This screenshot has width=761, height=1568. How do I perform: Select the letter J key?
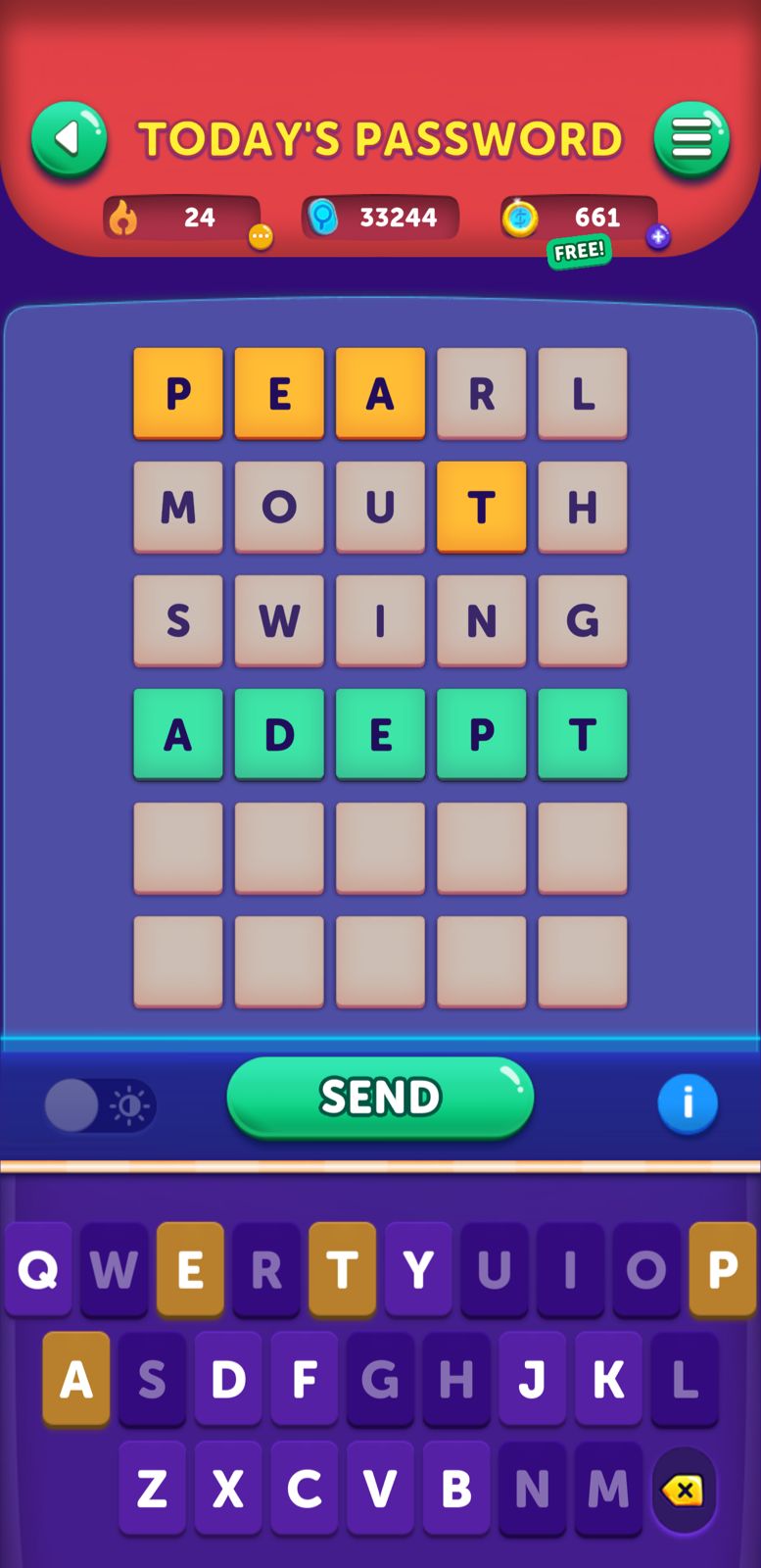click(532, 1379)
